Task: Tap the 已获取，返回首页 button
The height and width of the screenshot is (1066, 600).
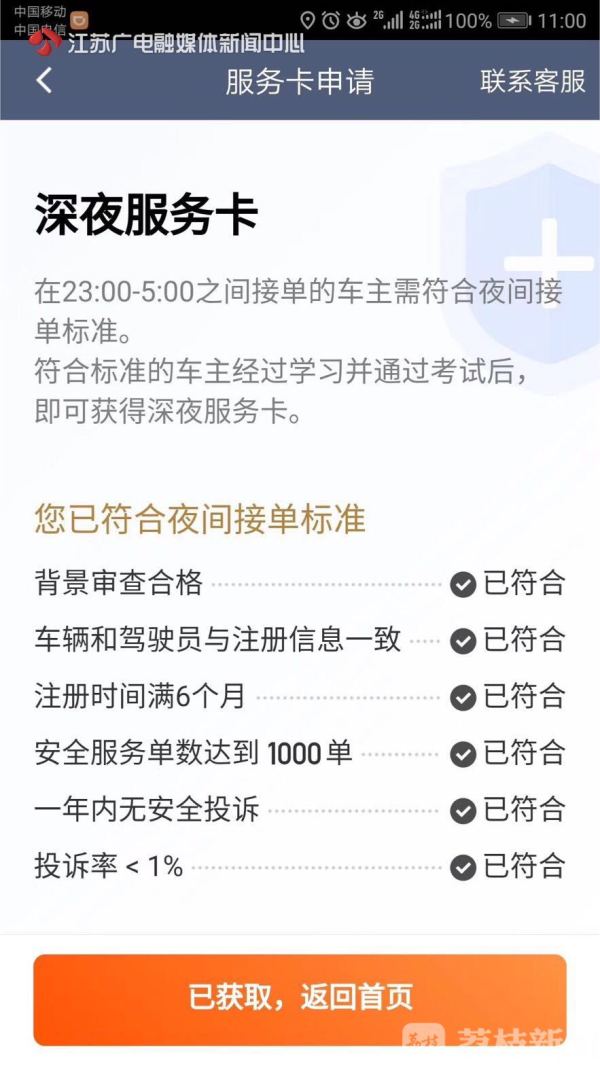Action: pyautogui.click(x=300, y=997)
